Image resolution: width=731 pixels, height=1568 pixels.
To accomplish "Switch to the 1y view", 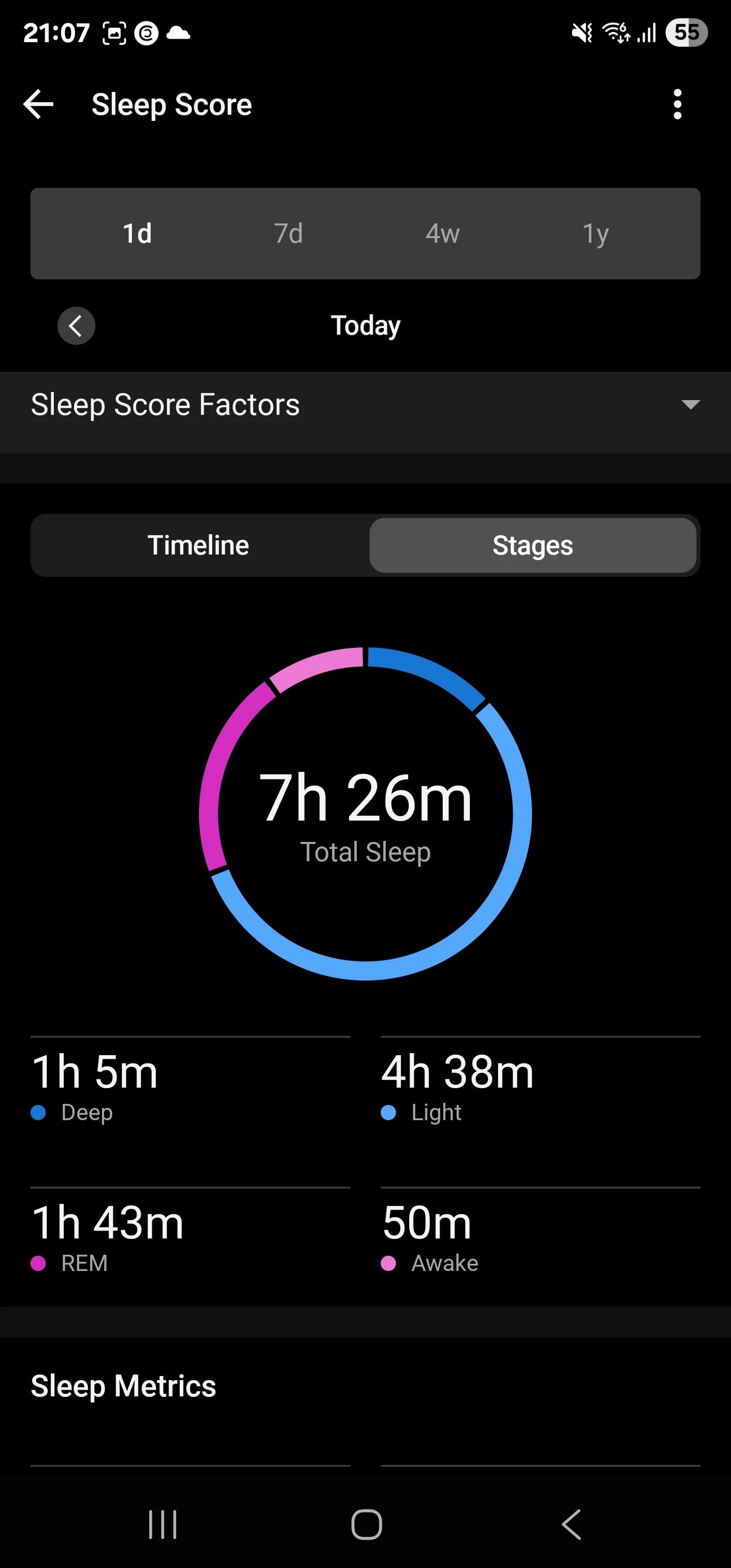I will [x=595, y=234].
